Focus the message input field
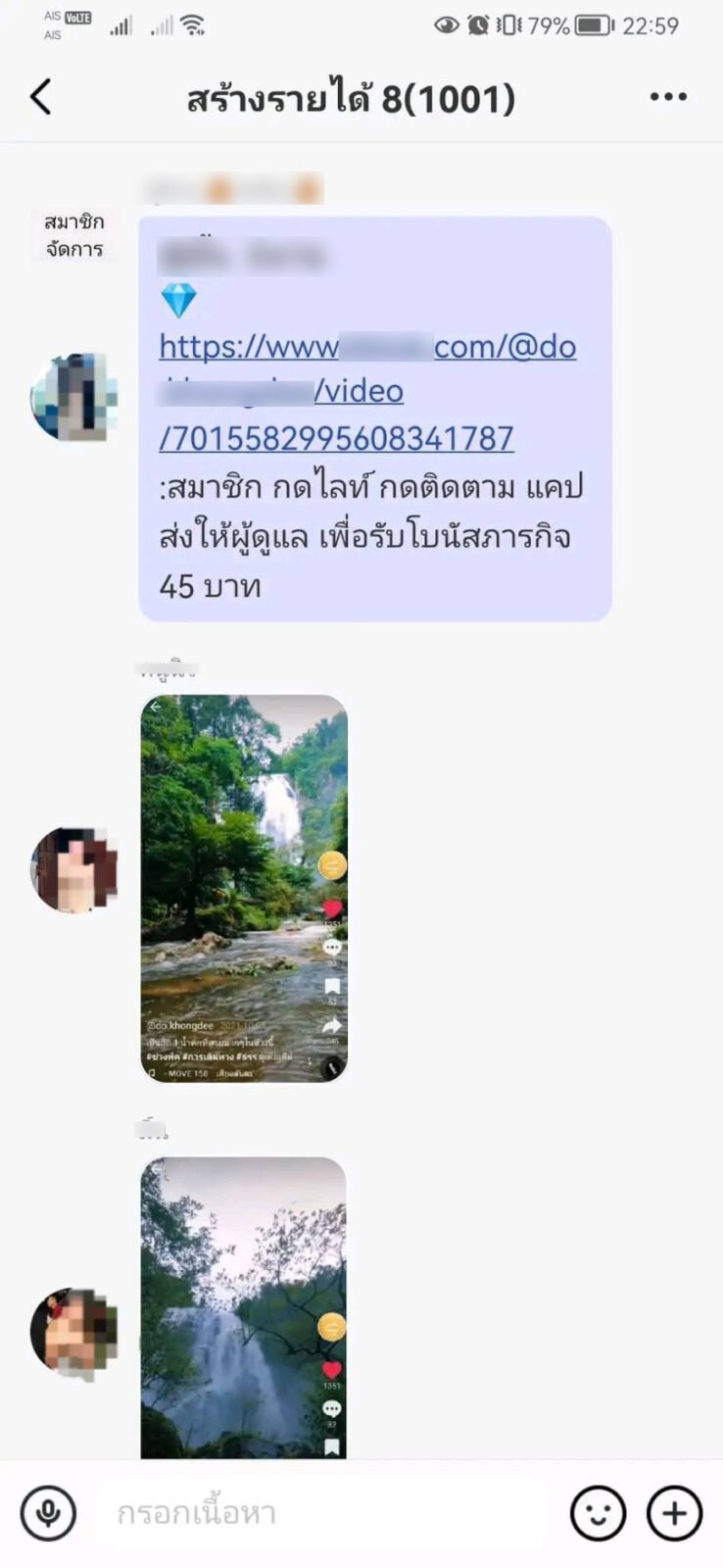The image size is (723, 1568). coord(323,1513)
